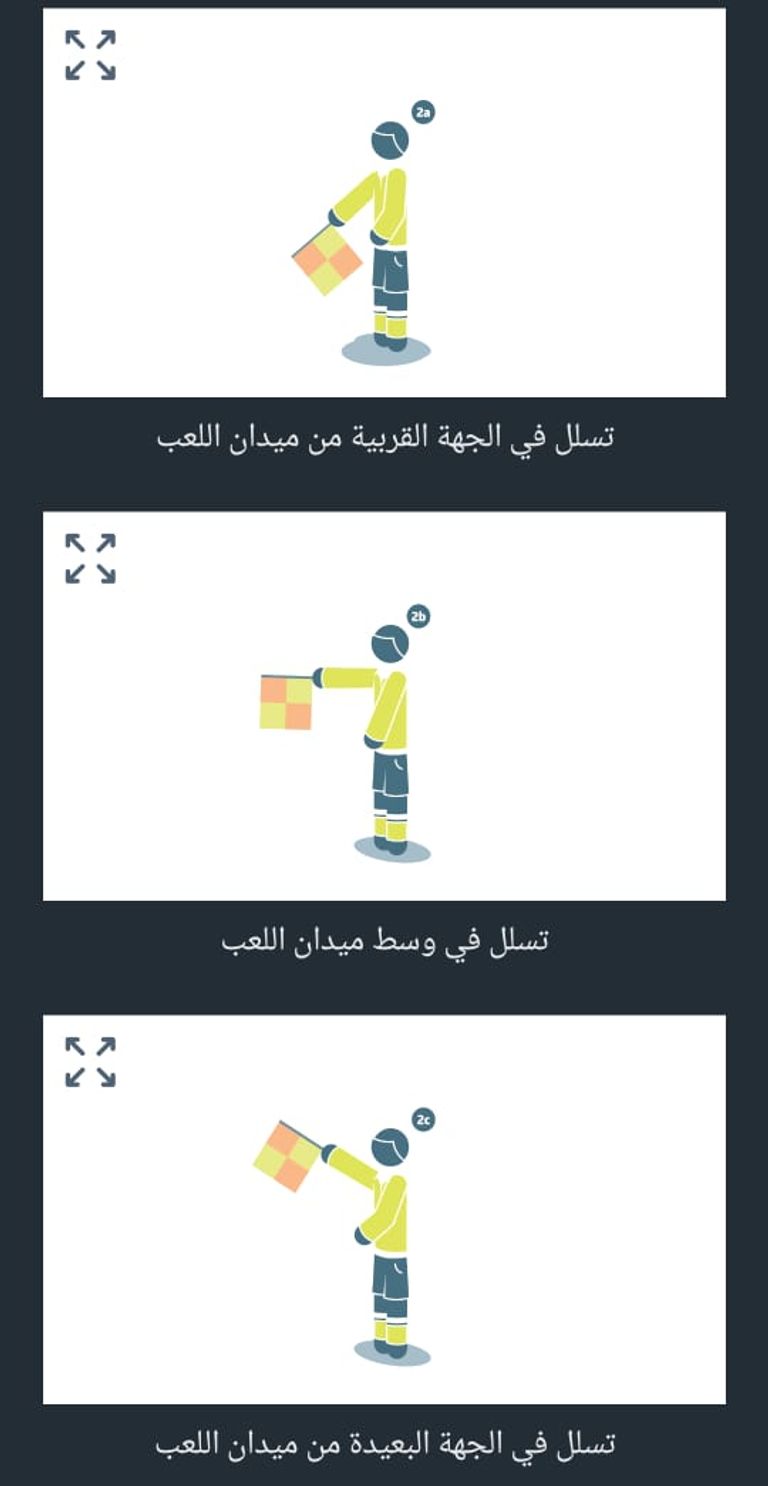This screenshot has height=1486, width=768.
Task: Open the middle offside signal illustration
Action: [x=384, y=705]
